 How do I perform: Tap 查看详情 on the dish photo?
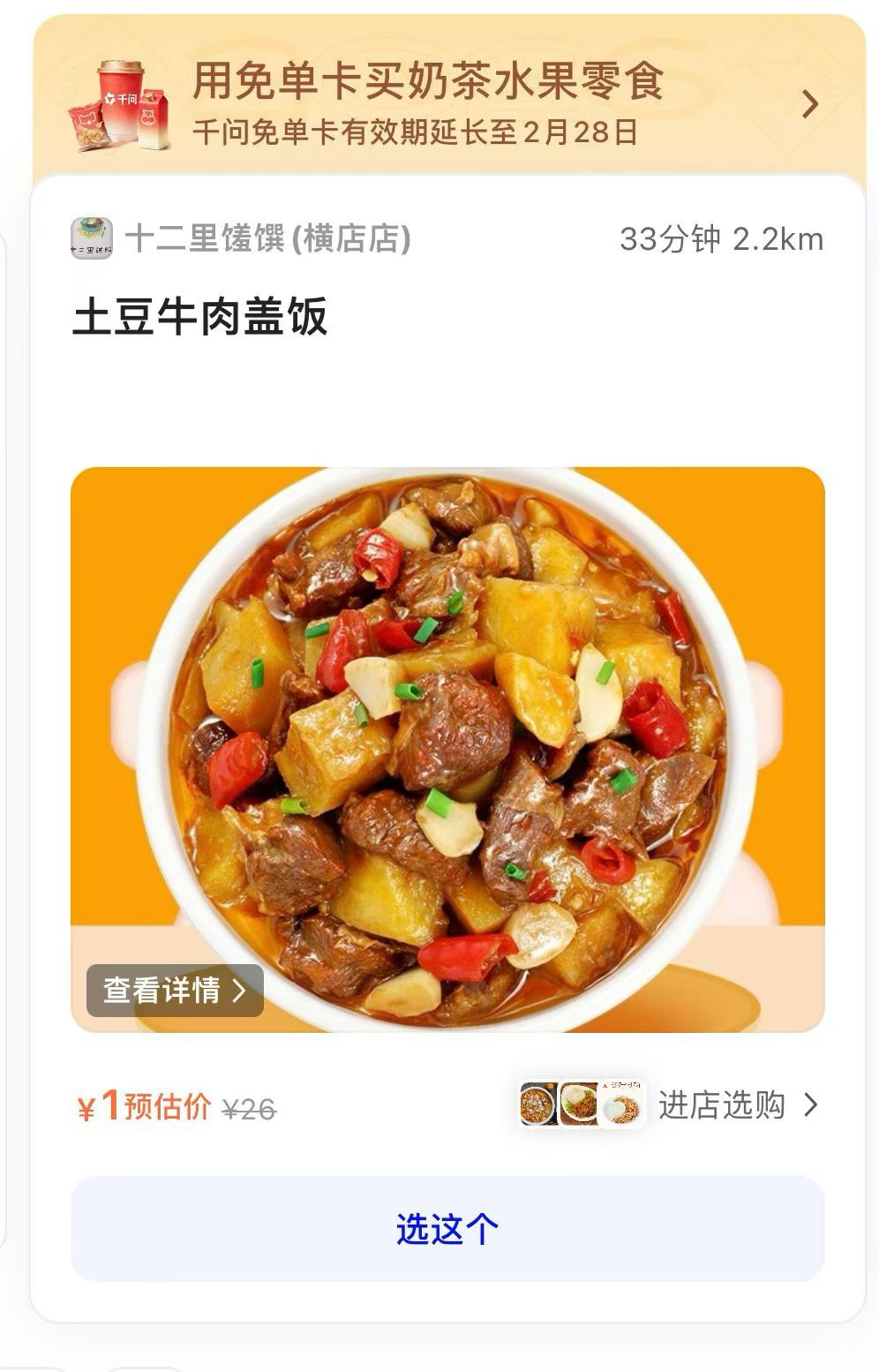(x=175, y=991)
